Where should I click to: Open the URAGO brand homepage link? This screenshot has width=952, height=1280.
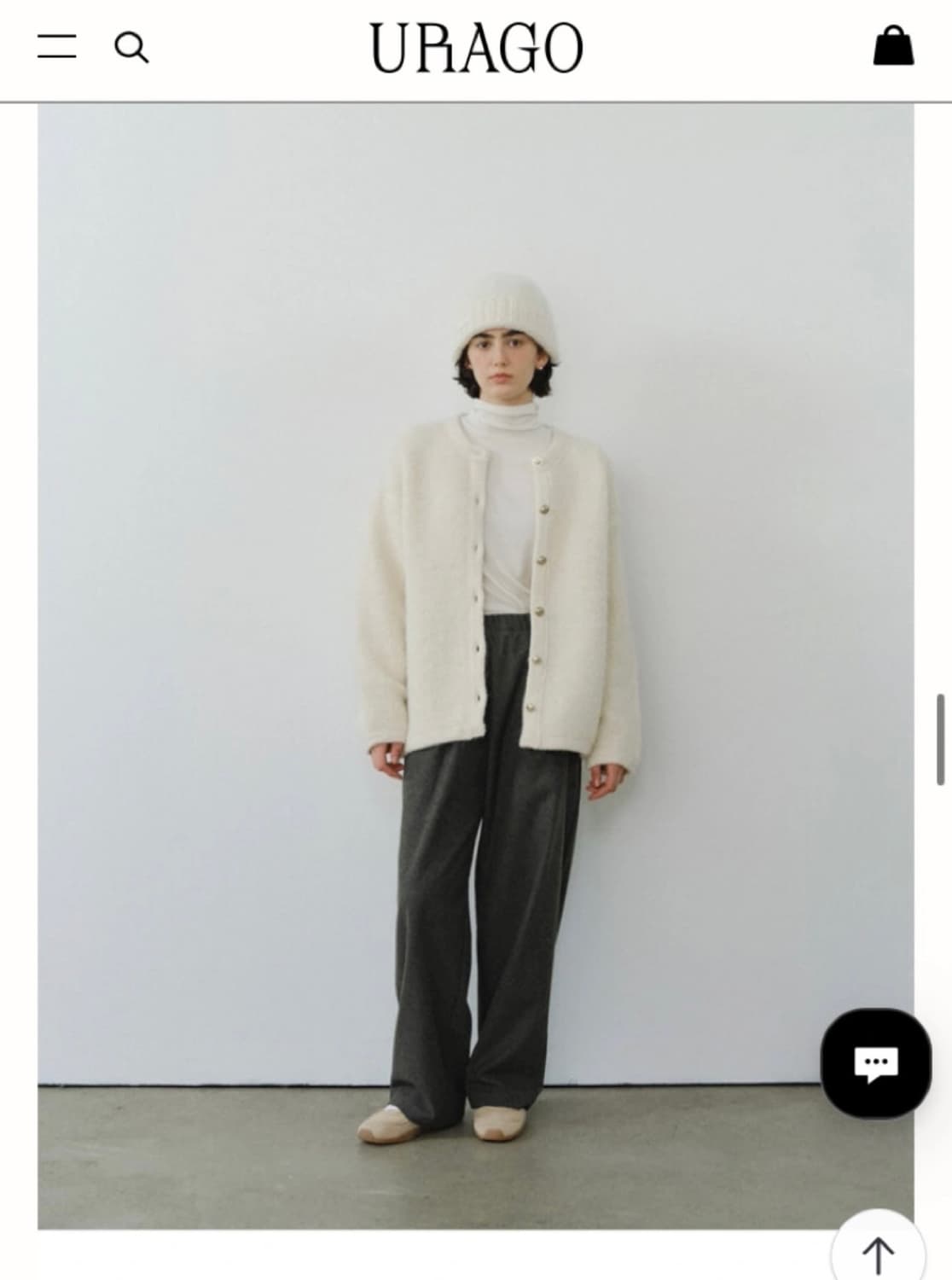[476, 47]
